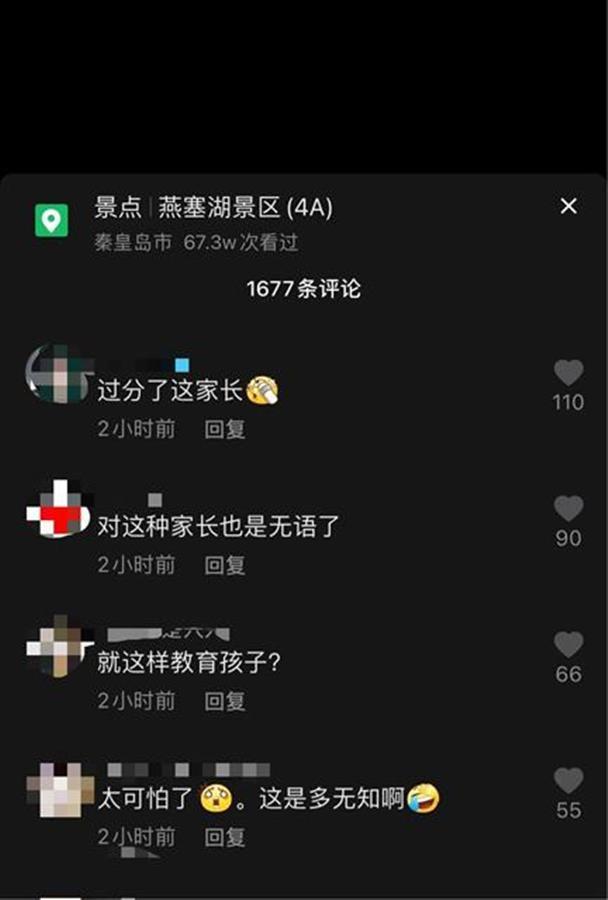The width and height of the screenshot is (608, 900).
Task: View profile of 太可怕了 commenter
Action: (55, 790)
